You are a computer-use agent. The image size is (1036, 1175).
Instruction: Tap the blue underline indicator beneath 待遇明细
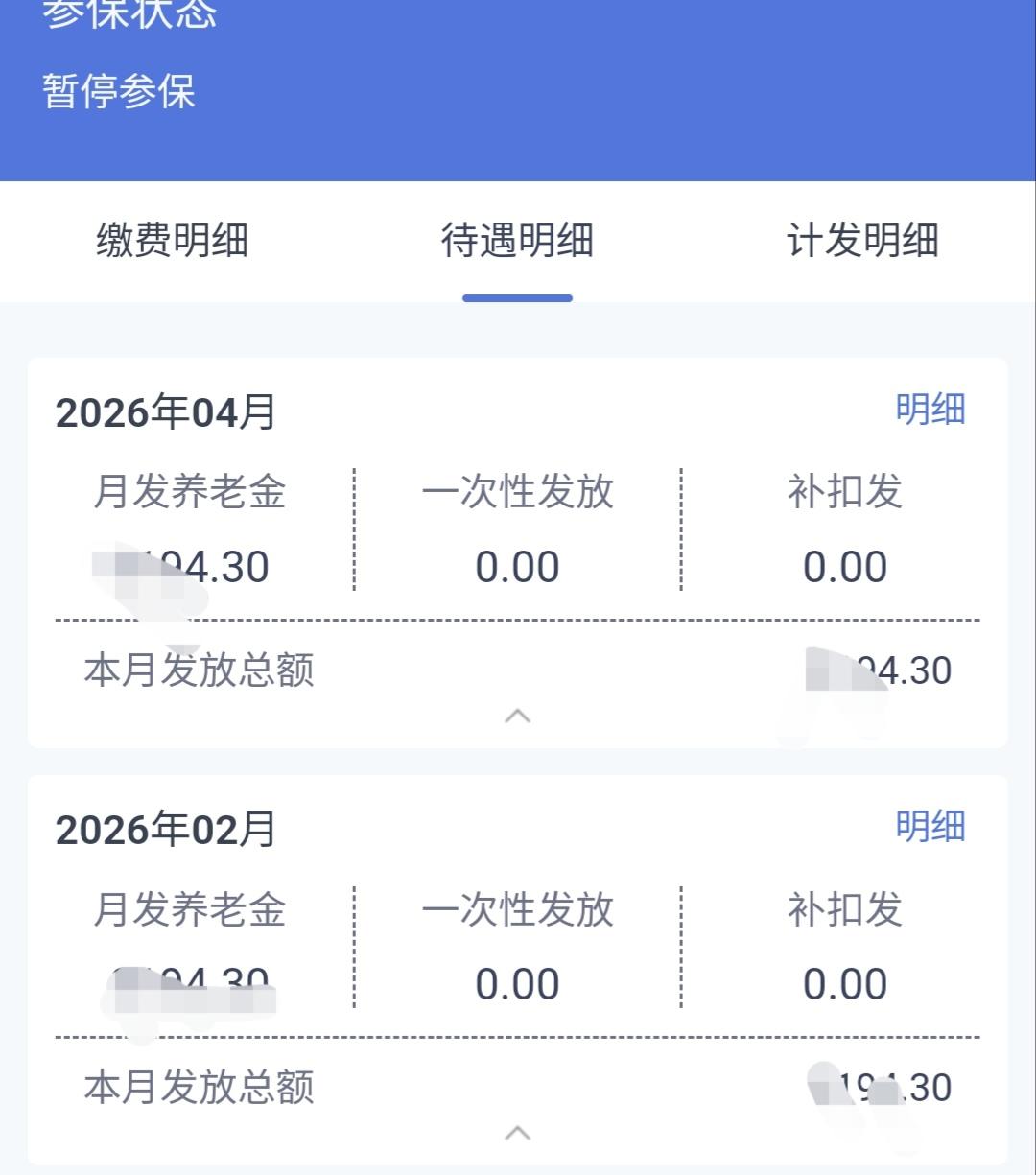point(516,299)
